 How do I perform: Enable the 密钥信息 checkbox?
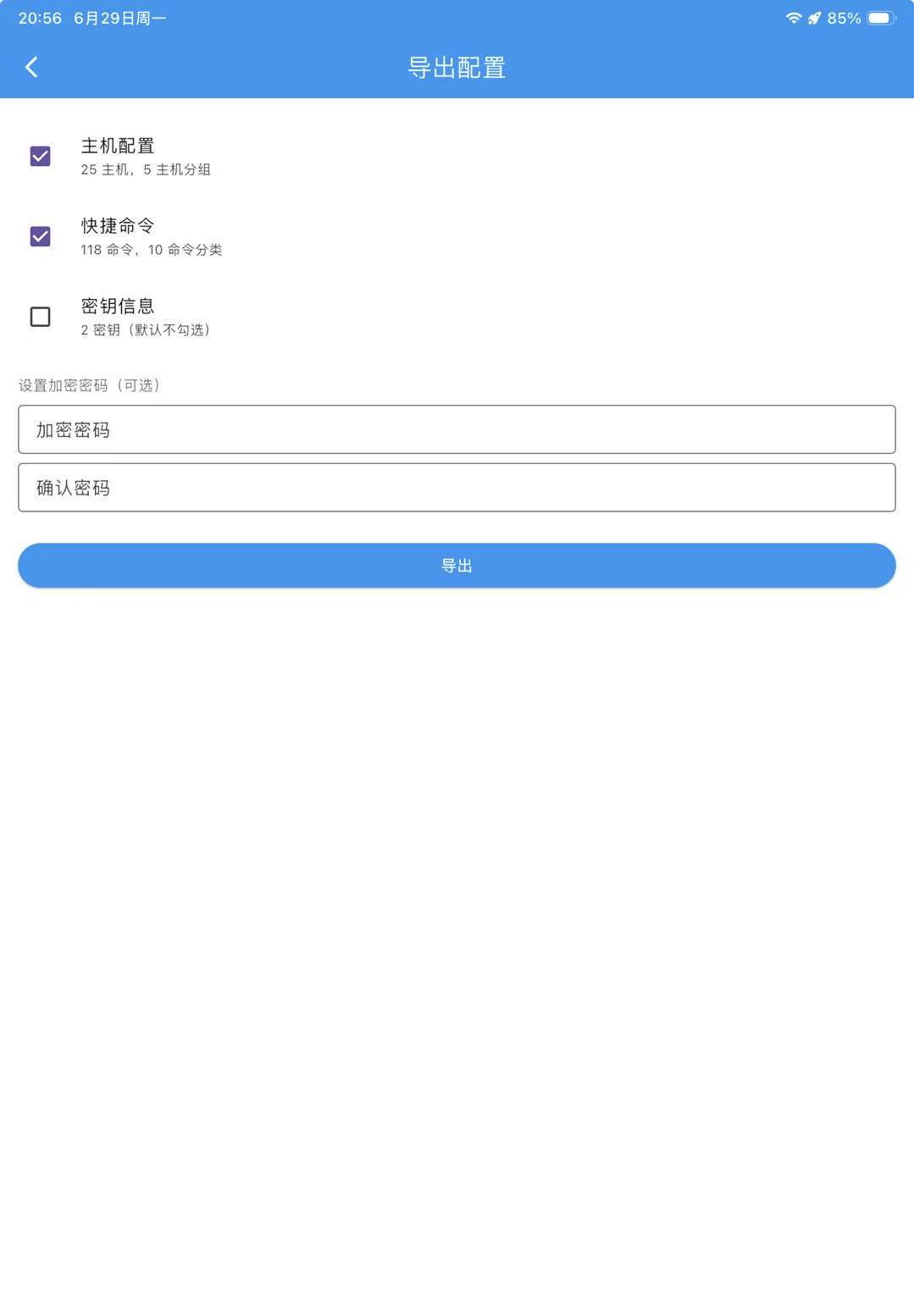(40, 317)
